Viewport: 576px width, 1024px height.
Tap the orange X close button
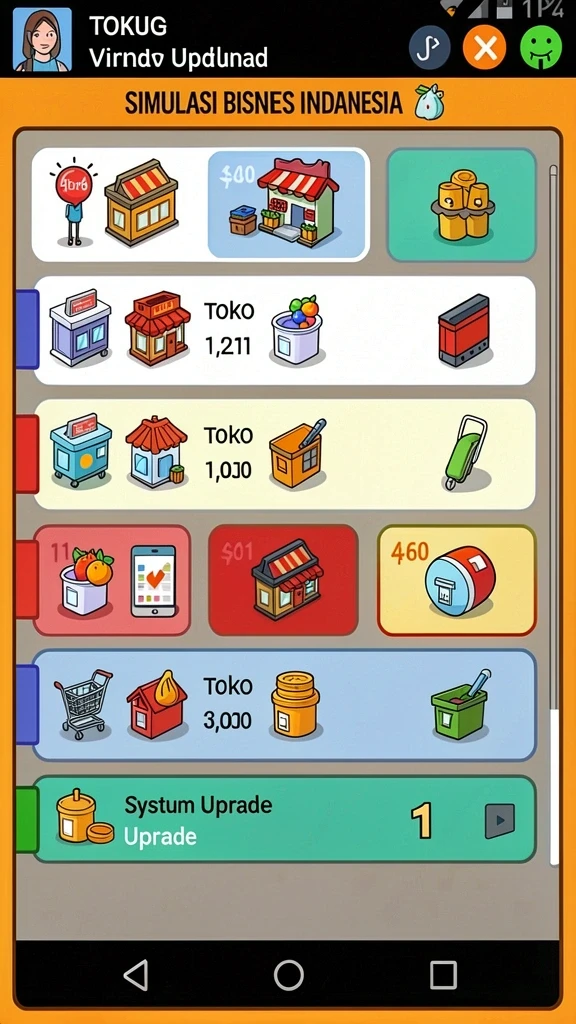[485, 47]
